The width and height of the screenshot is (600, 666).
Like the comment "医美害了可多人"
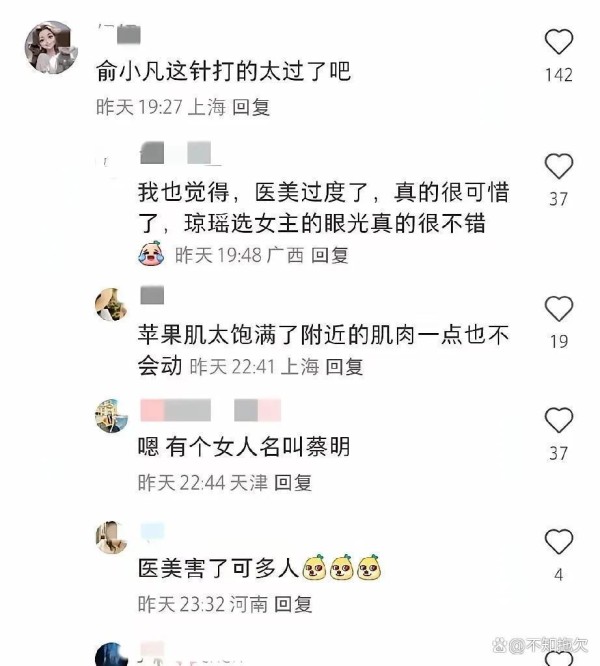559,542
